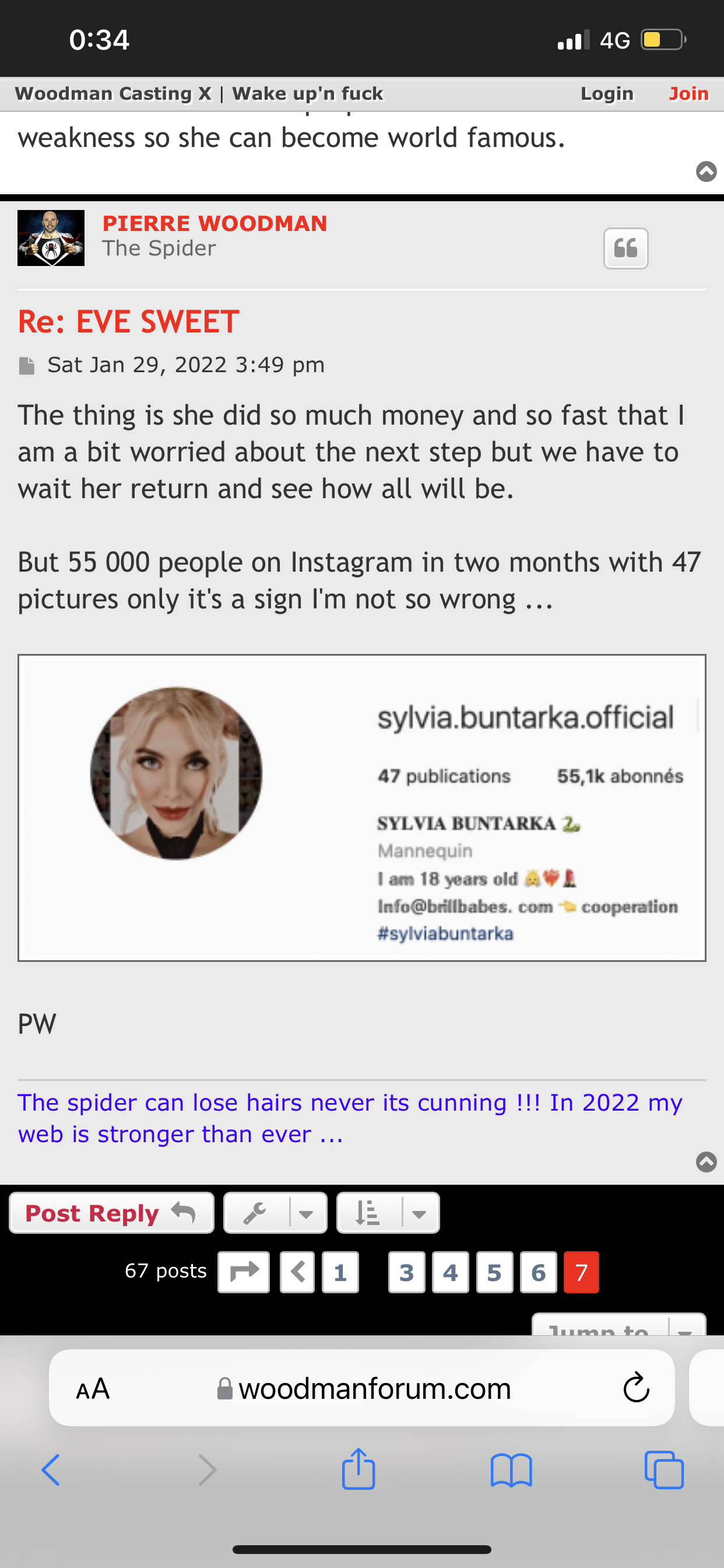Tap Join in the header
Image resolution: width=724 pixels, height=1568 pixels.
[688, 94]
